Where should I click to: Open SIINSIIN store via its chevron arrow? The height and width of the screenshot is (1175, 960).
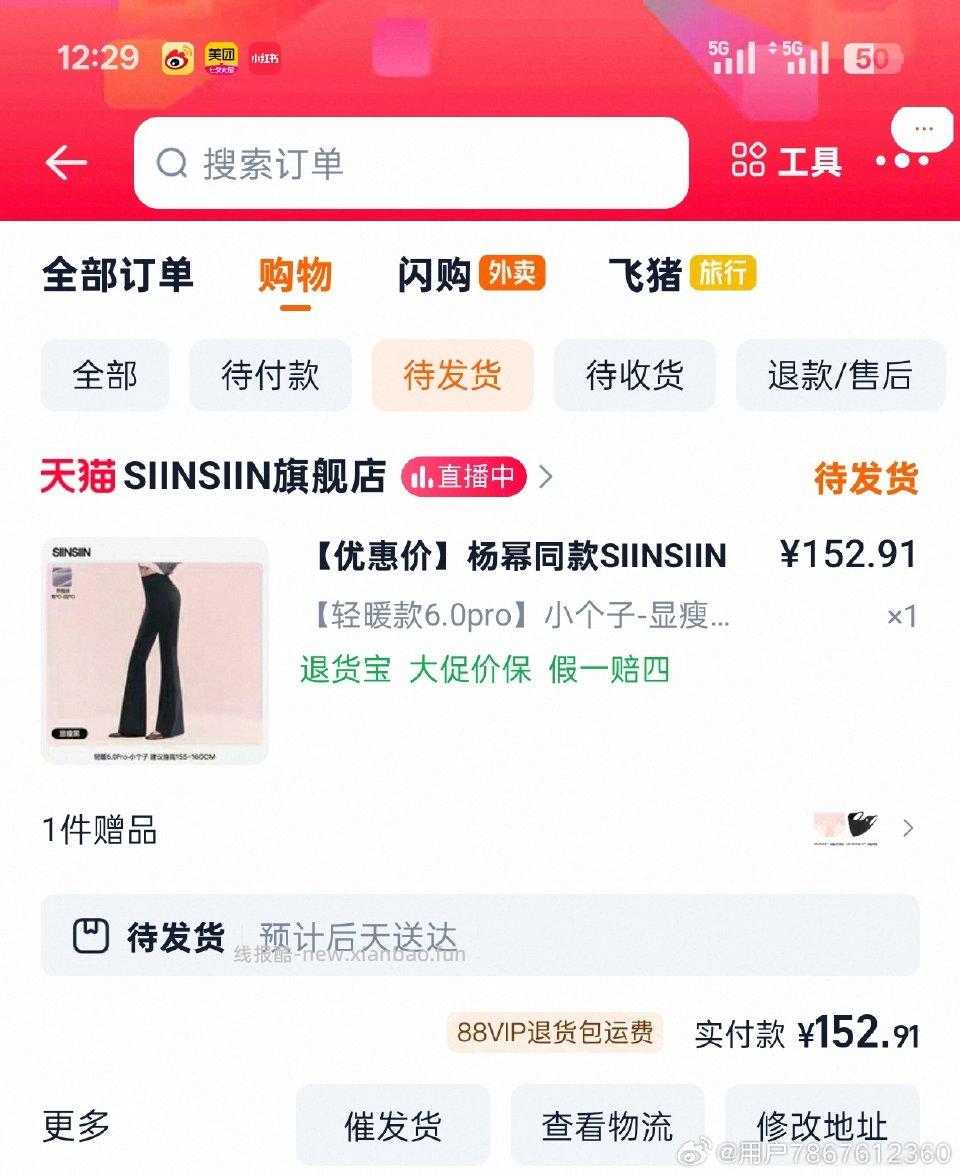pos(546,478)
